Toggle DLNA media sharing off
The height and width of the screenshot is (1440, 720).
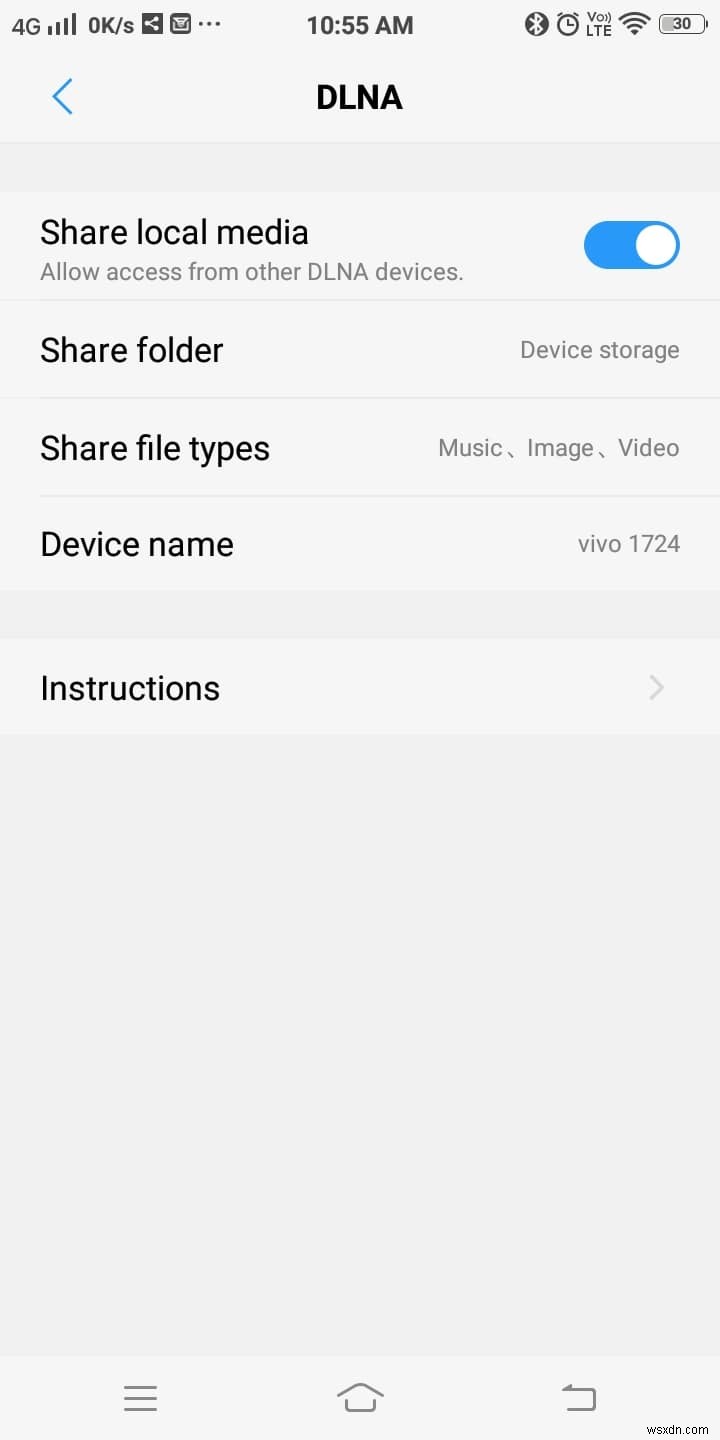click(631, 245)
